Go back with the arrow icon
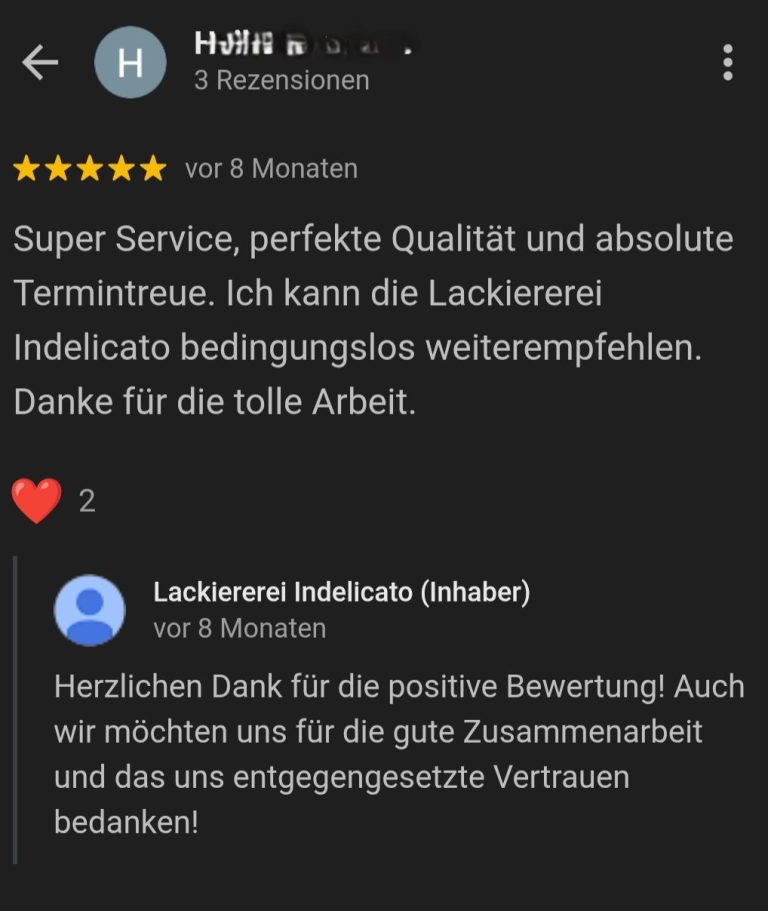The height and width of the screenshot is (911, 768). click(40, 63)
